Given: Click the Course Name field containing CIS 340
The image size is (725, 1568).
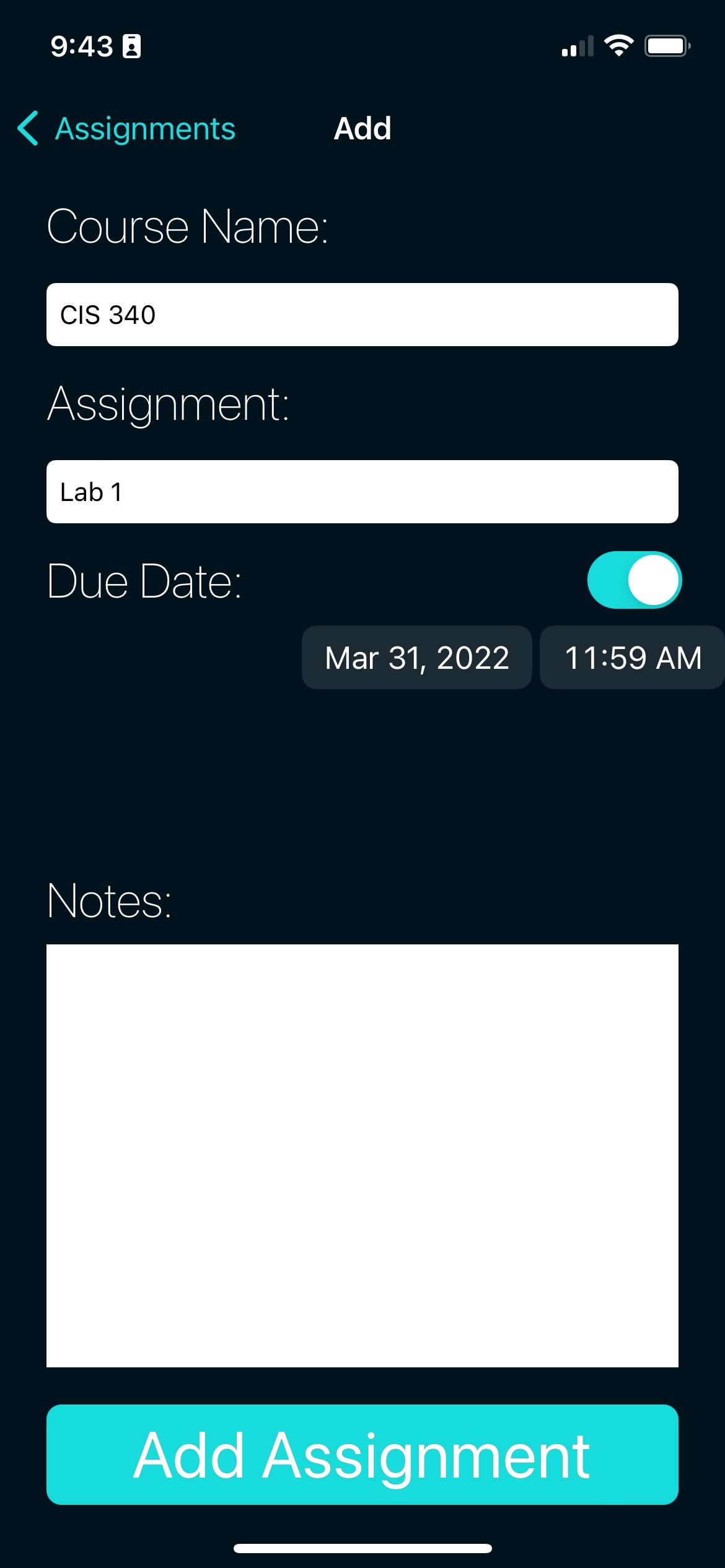Looking at the screenshot, I should pos(362,315).
